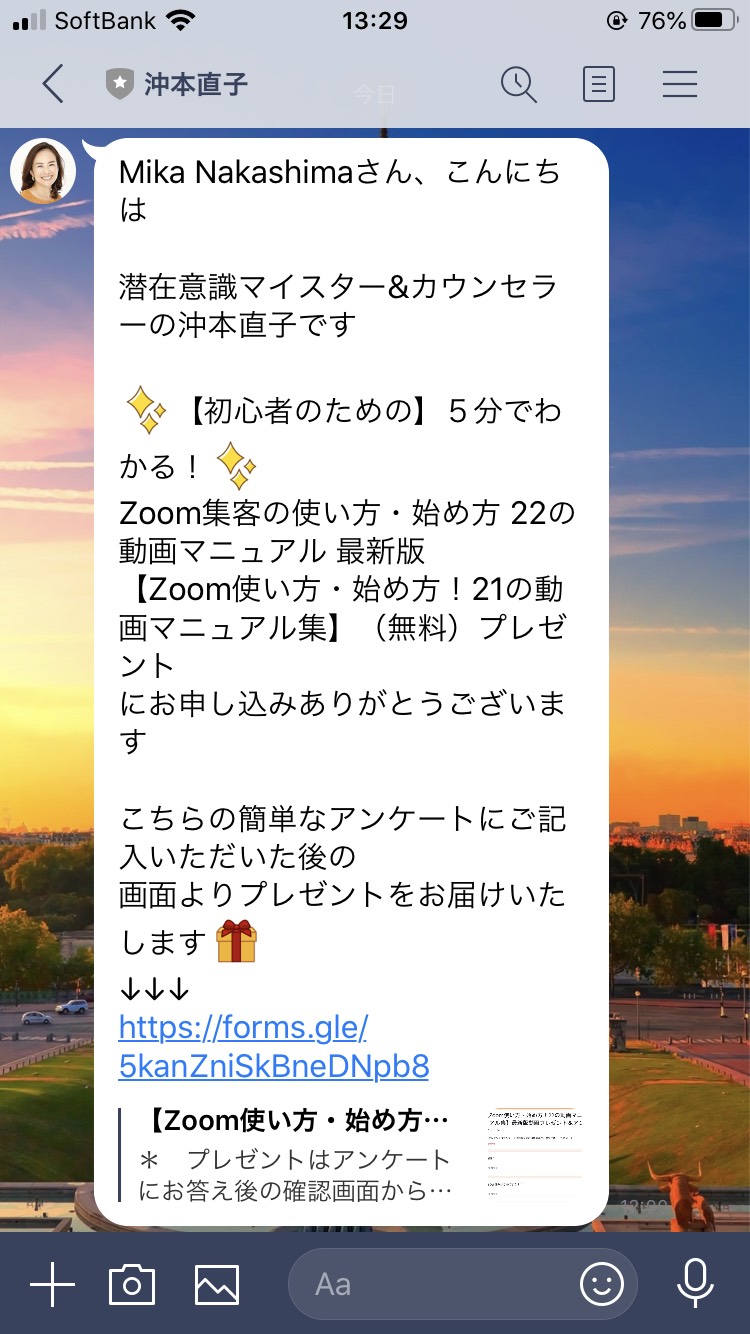
Task: Open the plus attachment menu
Action: point(52,1284)
